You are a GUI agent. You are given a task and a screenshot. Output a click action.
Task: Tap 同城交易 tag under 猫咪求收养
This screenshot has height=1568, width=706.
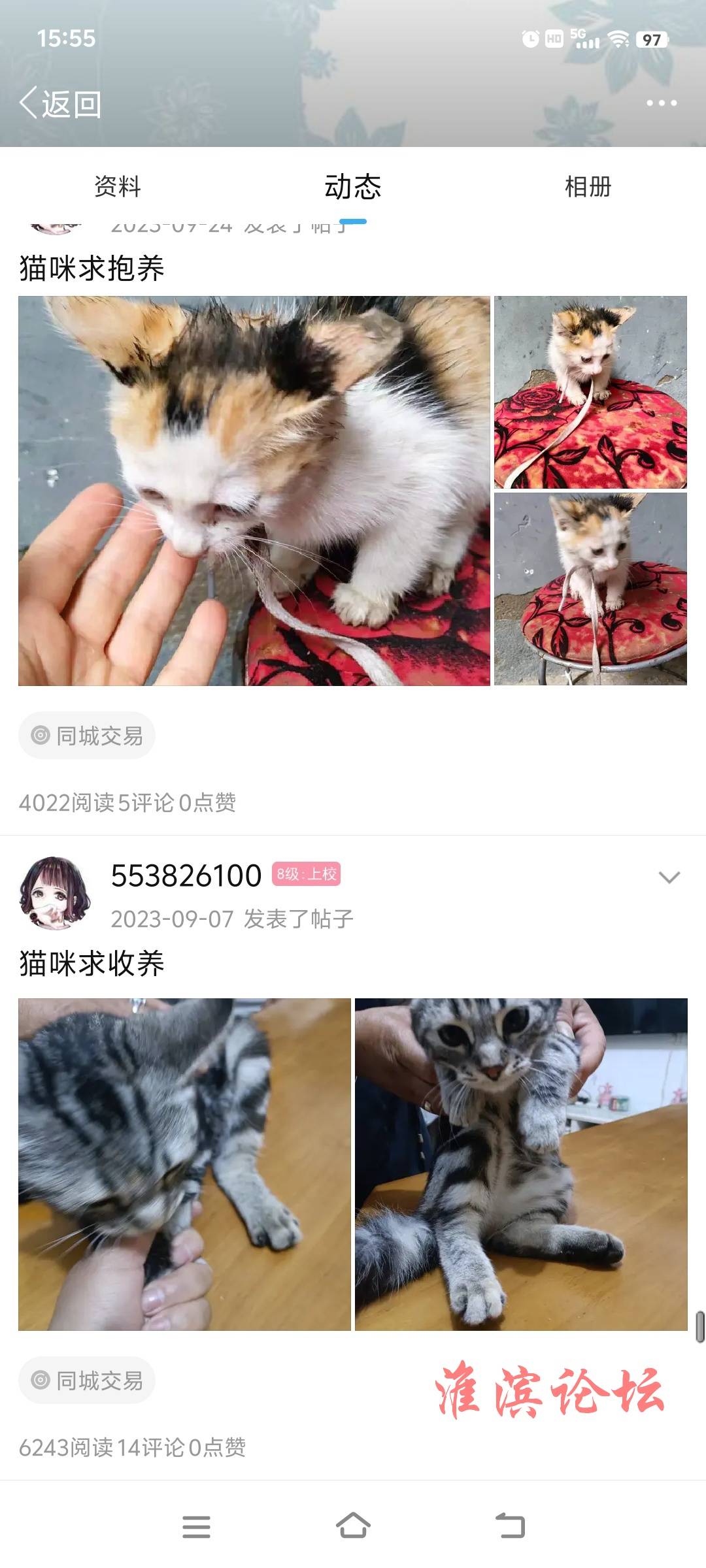(87, 1380)
